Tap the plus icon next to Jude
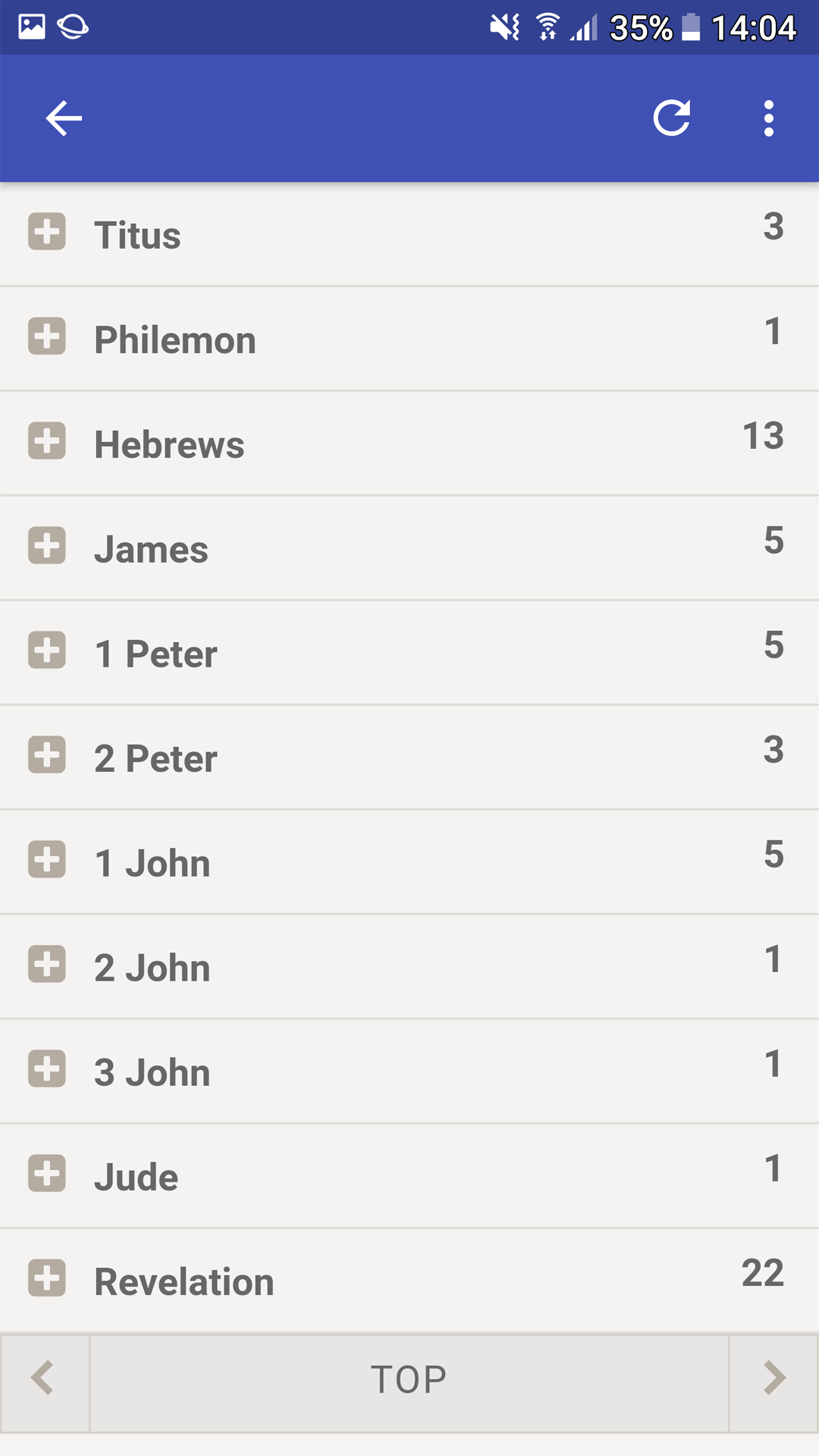Viewport: 819px width, 1456px height. 49,1175
